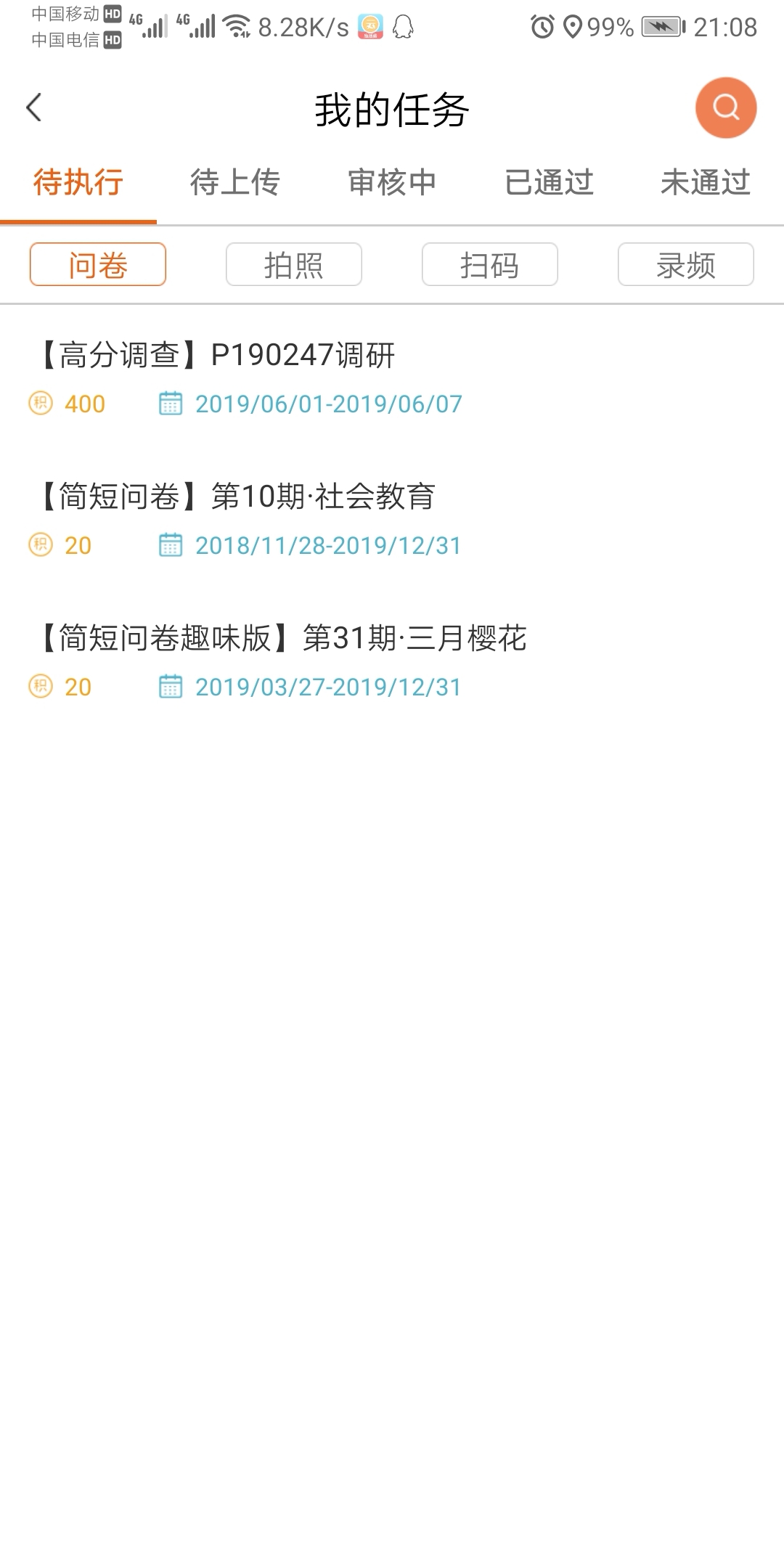This screenshot has height=1568, width=784.
Task: Open the orange search button
Action: click(725, 108)
